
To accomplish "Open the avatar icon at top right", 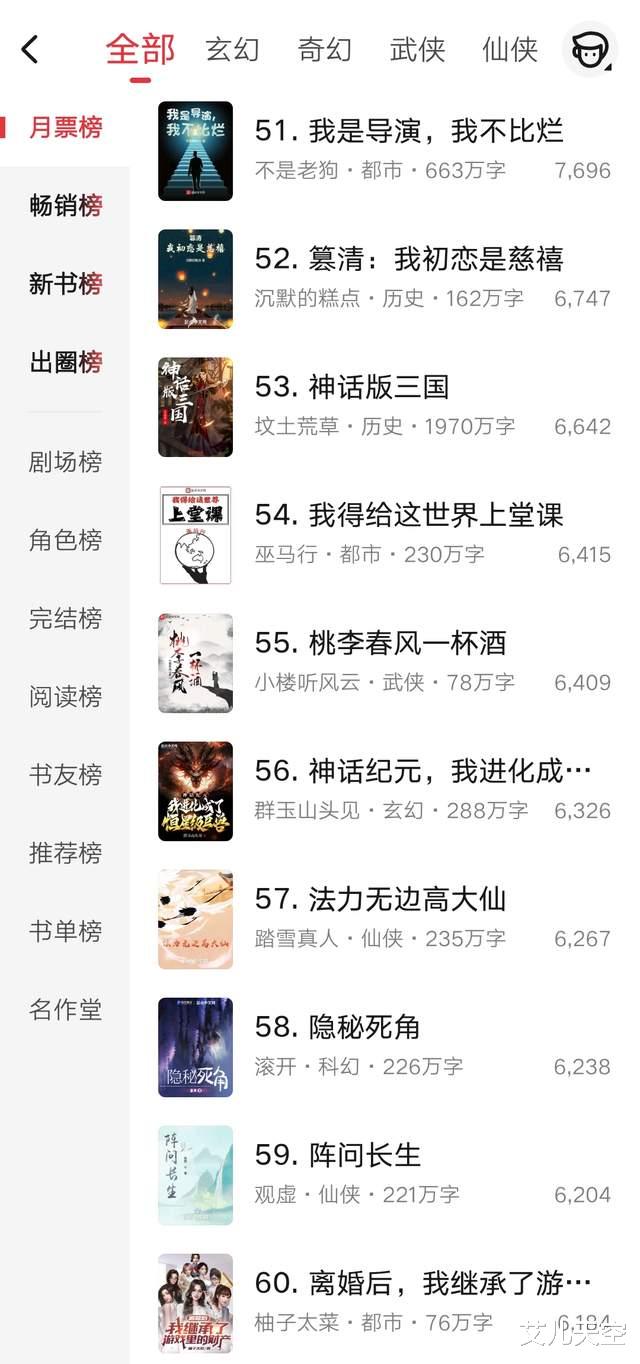I will point(590,49).
